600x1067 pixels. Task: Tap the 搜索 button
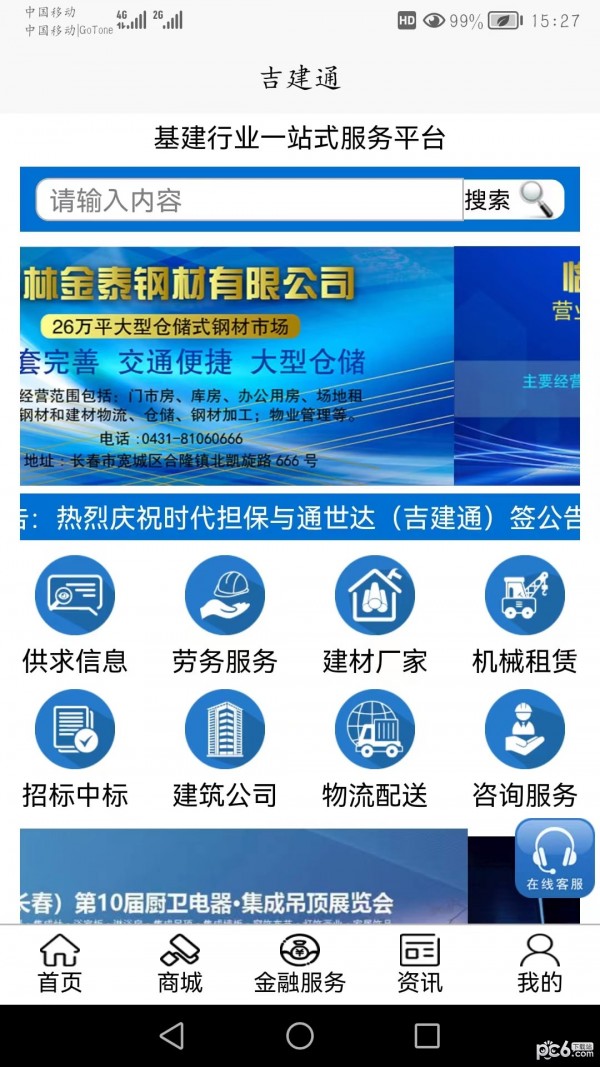(509, 200)
